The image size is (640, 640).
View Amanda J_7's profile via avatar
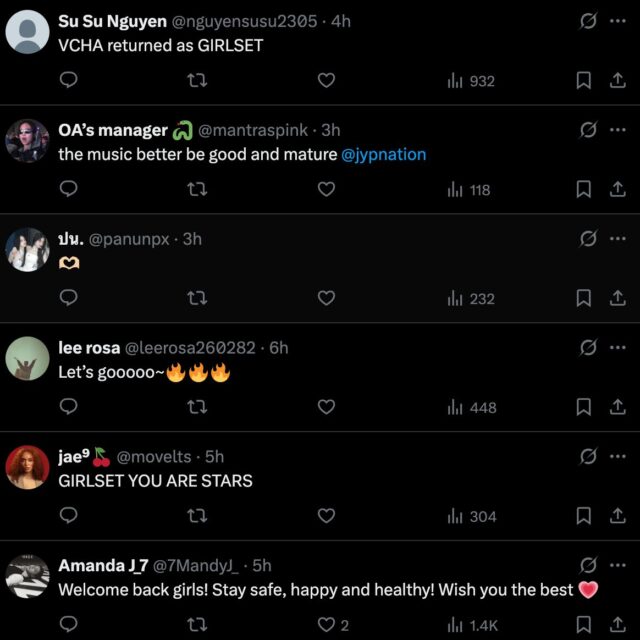point(27,577)
